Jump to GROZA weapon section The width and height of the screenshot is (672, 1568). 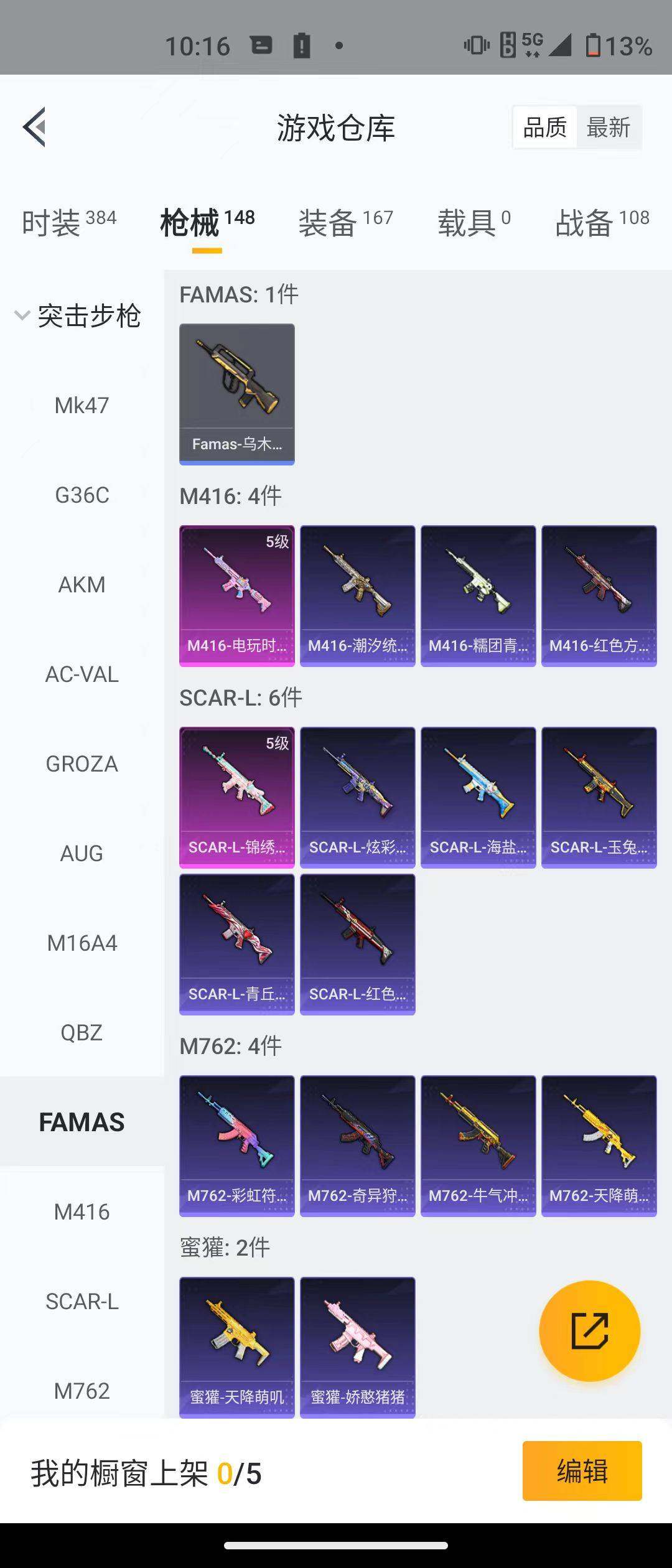click(x=82, y=764)
